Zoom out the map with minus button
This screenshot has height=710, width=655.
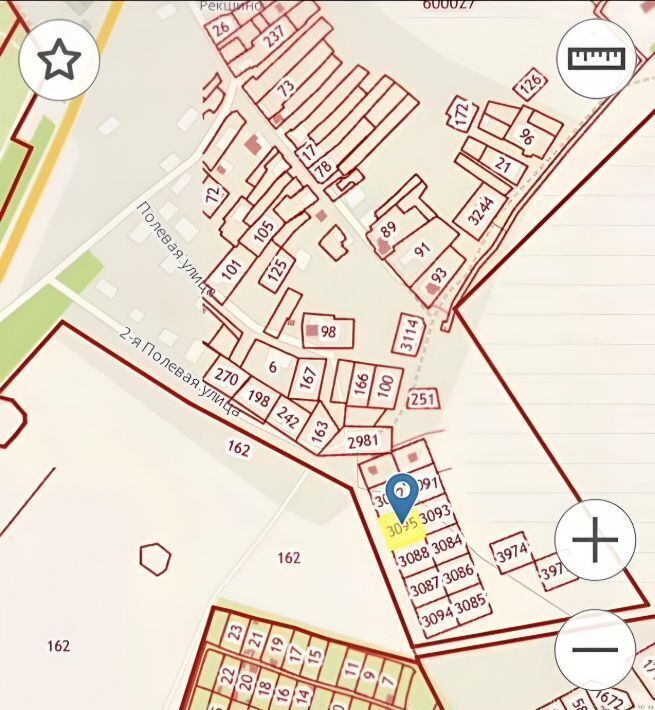click(595, 649)
